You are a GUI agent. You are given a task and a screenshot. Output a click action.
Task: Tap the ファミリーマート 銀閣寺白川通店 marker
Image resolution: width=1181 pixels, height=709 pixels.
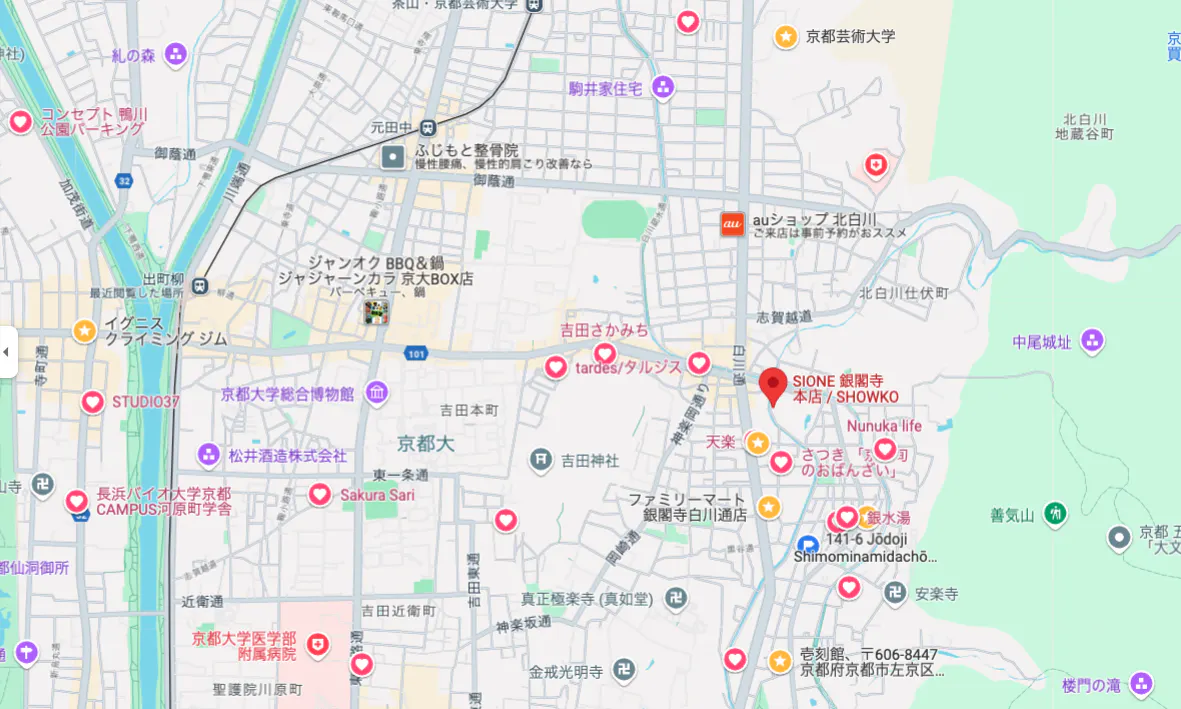coord(768,507)
